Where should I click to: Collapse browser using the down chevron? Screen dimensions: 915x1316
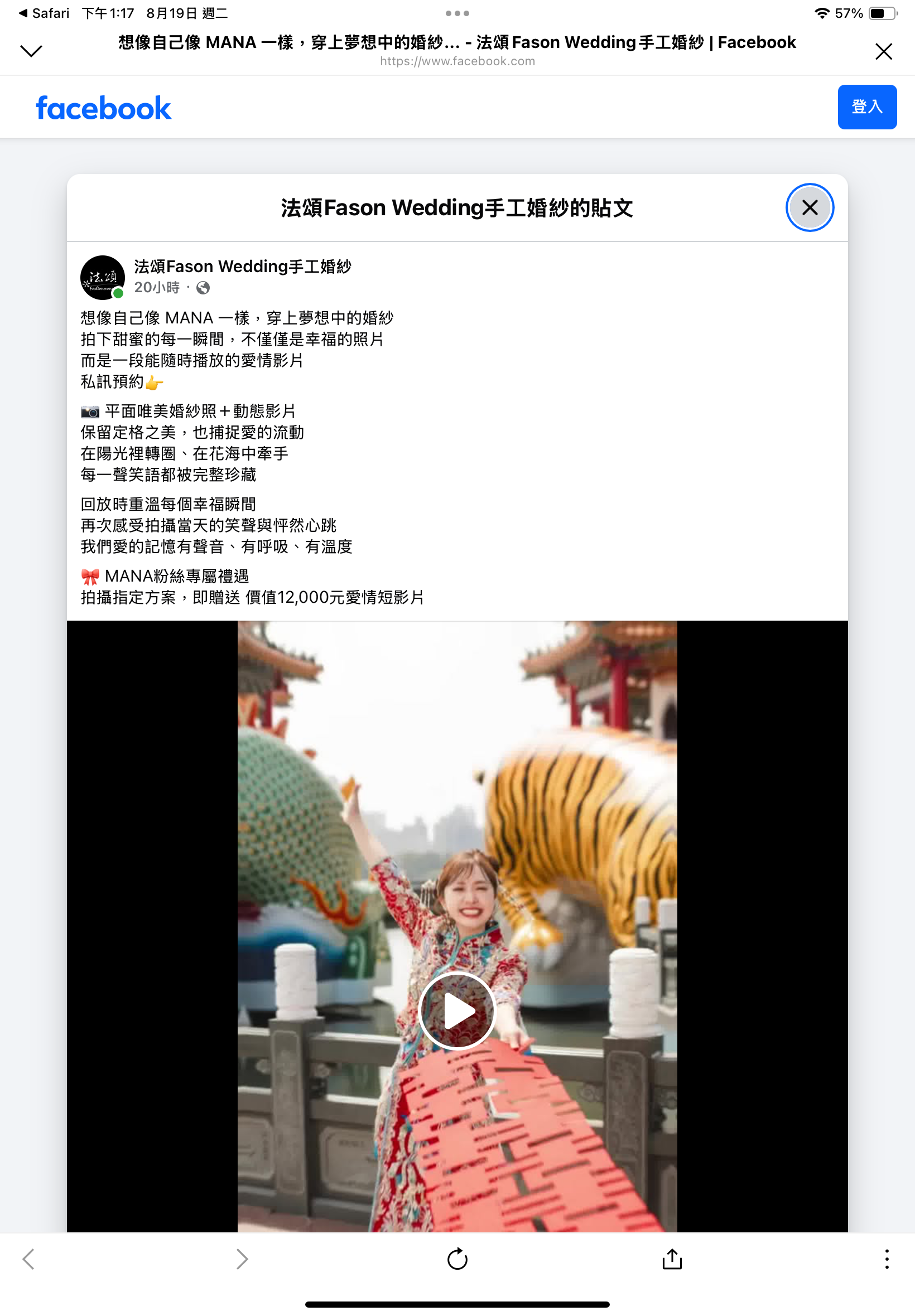(31, 51)
